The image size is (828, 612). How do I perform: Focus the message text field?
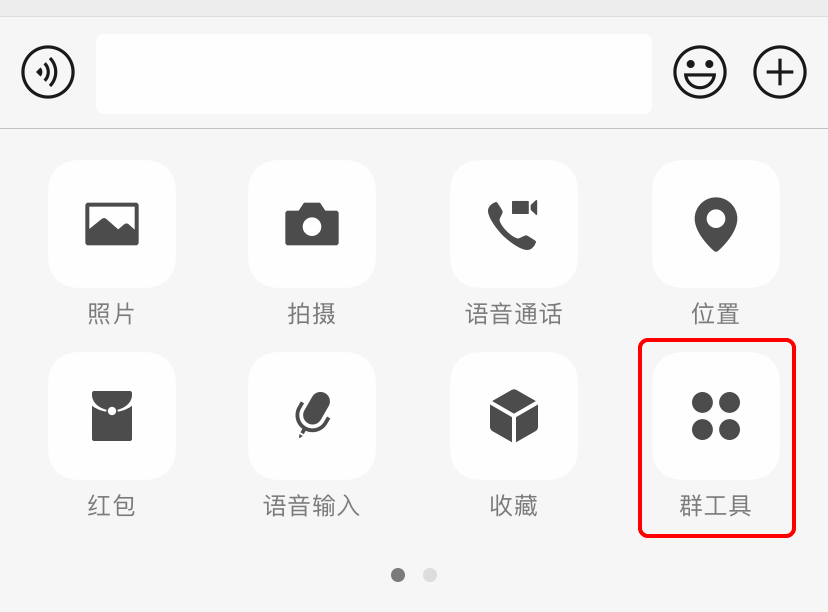[373, 73]
